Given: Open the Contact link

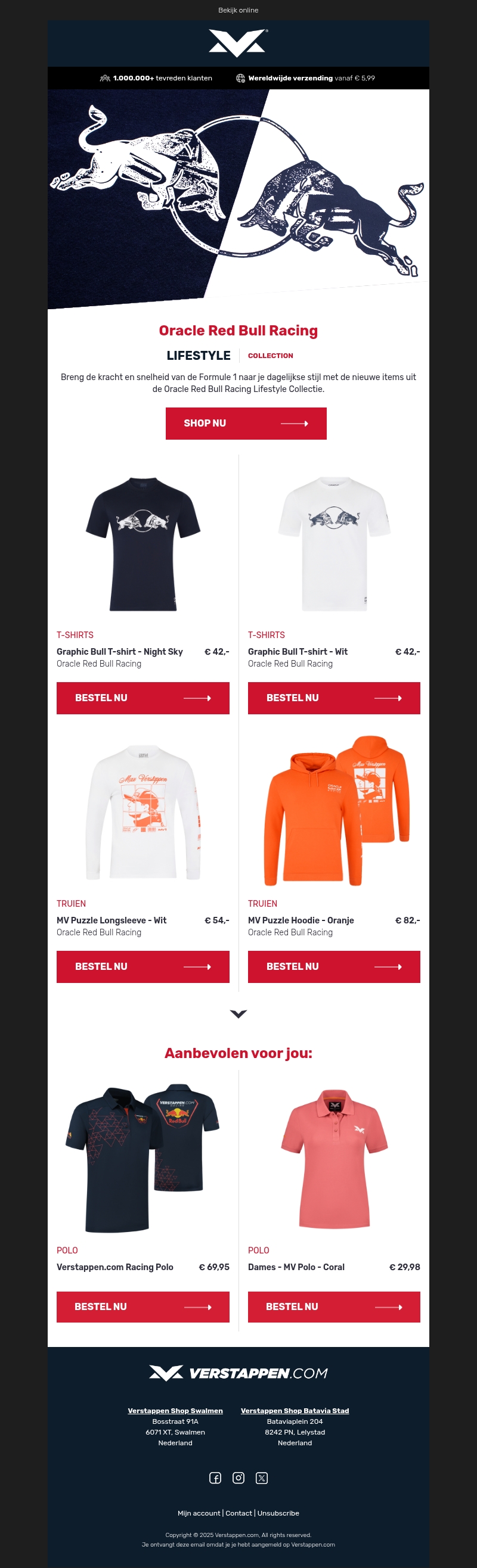Looking at the screenshot, I should 239,1513.
